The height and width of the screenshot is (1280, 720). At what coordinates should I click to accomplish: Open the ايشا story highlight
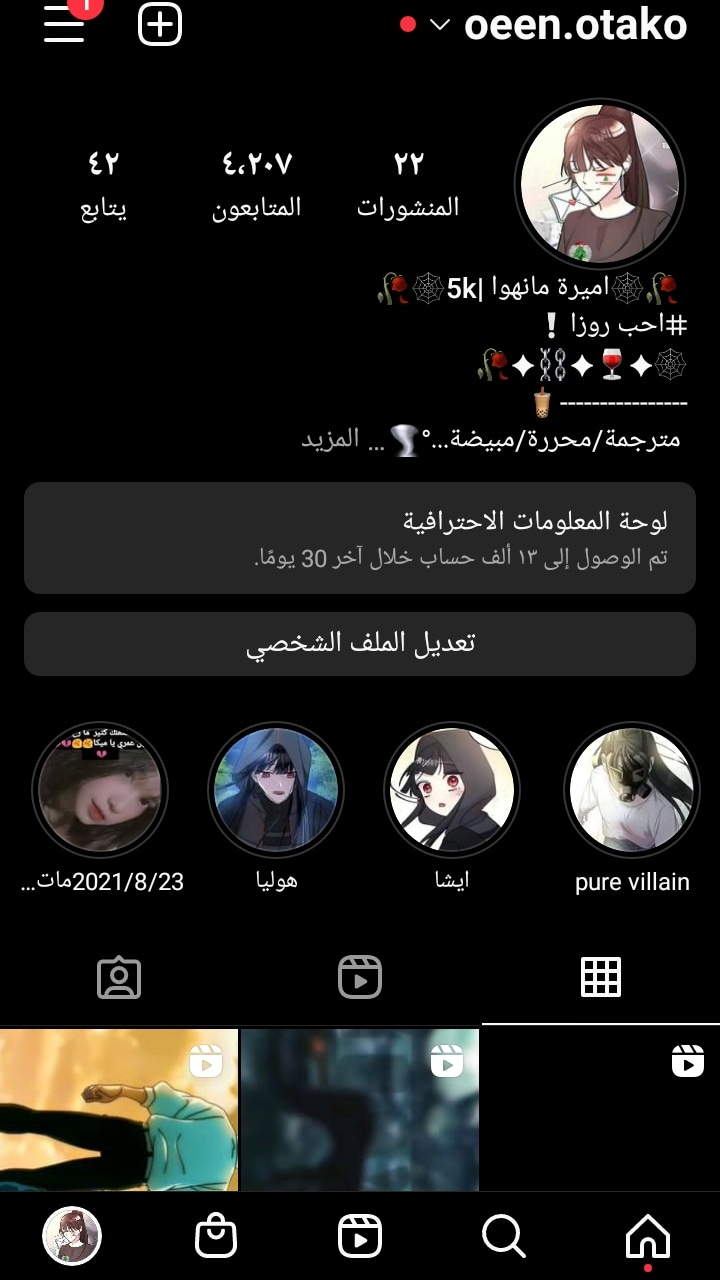click(452, 790)
